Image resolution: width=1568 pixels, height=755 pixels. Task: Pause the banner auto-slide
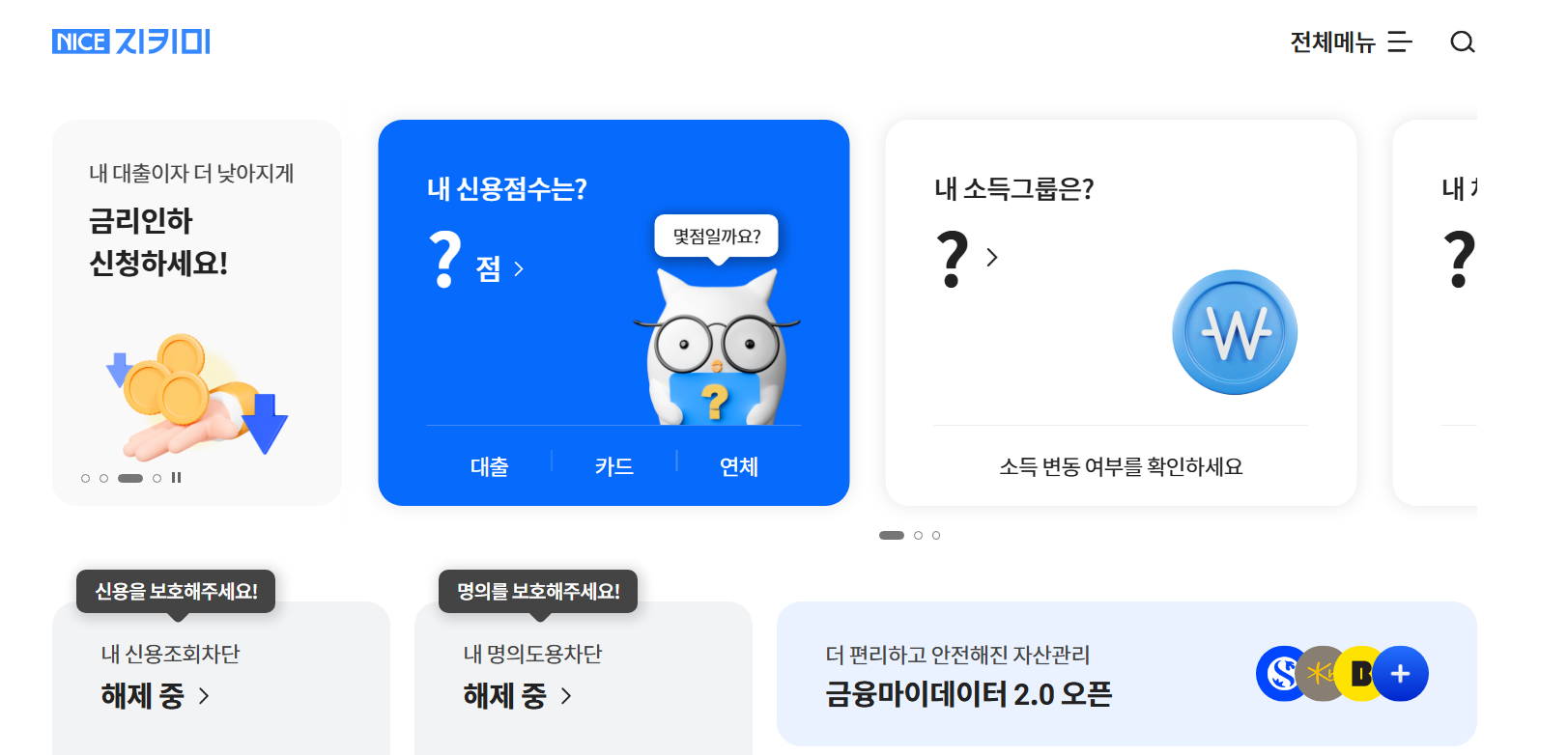[x=176, y=478]
